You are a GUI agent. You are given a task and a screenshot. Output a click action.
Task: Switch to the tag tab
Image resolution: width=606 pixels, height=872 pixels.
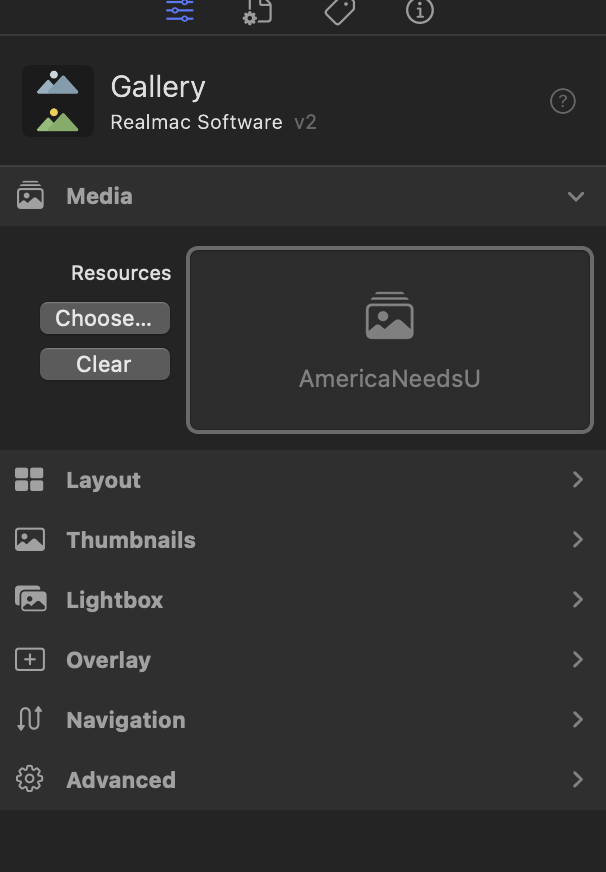(339, 11)
